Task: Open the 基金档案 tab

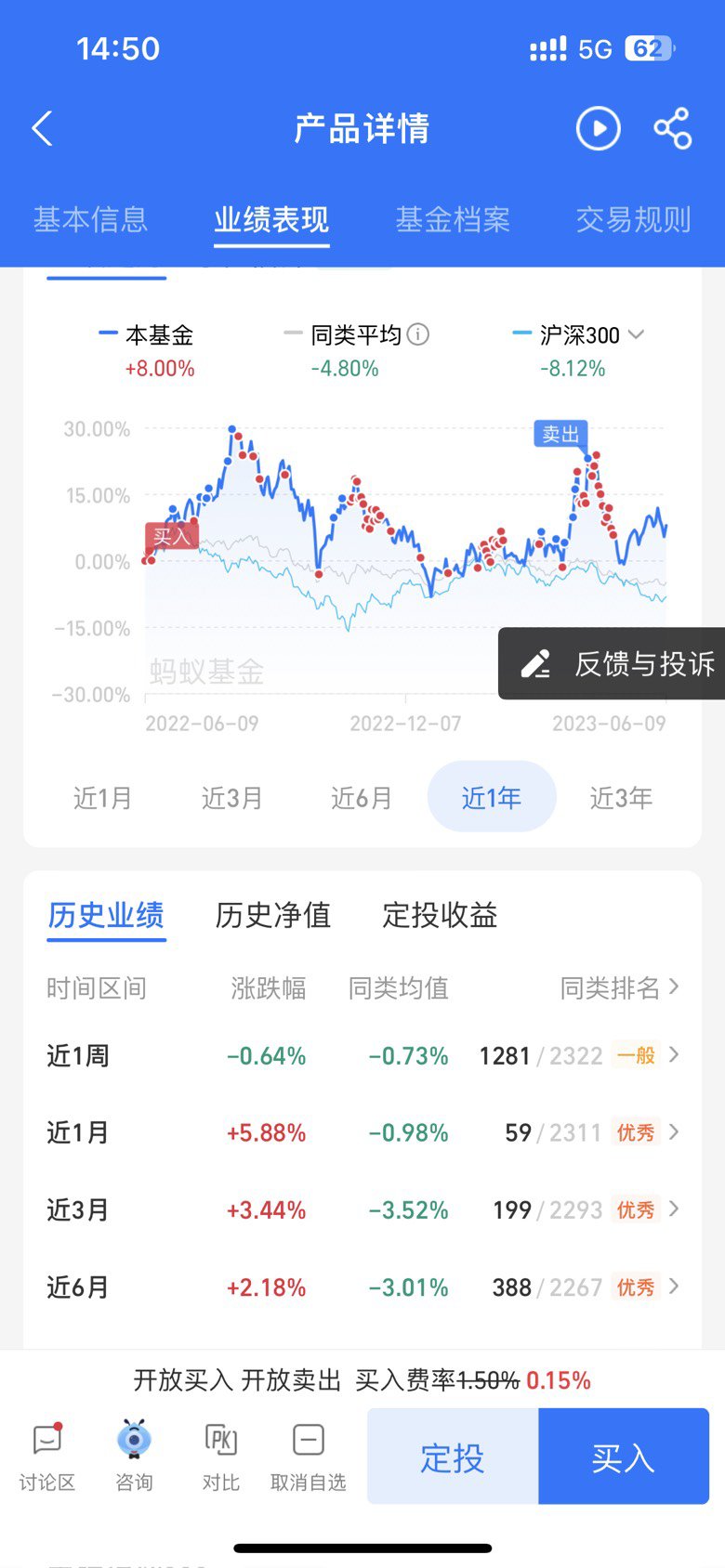Action: pyautogui.click(x=453, y=220)
